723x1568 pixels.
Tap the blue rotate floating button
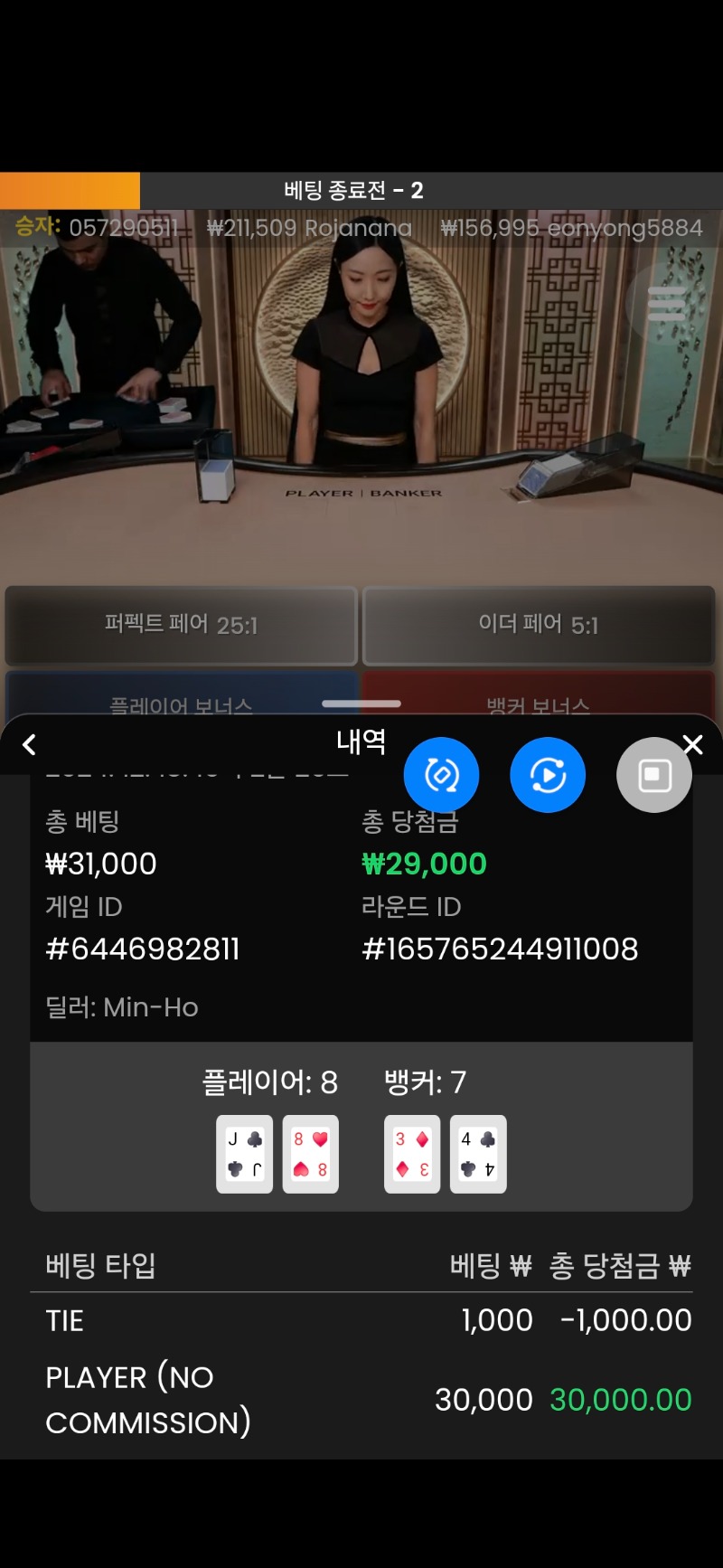point(441,775)
